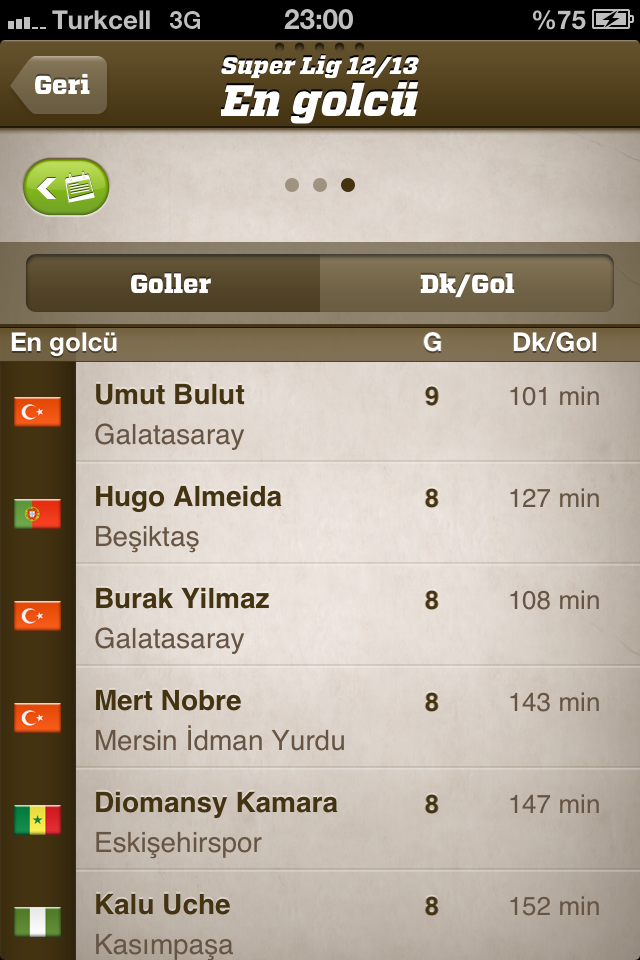This screenshot has width=640, height=960.
Task: Go back with the Geri button
Action: [60, 85]
